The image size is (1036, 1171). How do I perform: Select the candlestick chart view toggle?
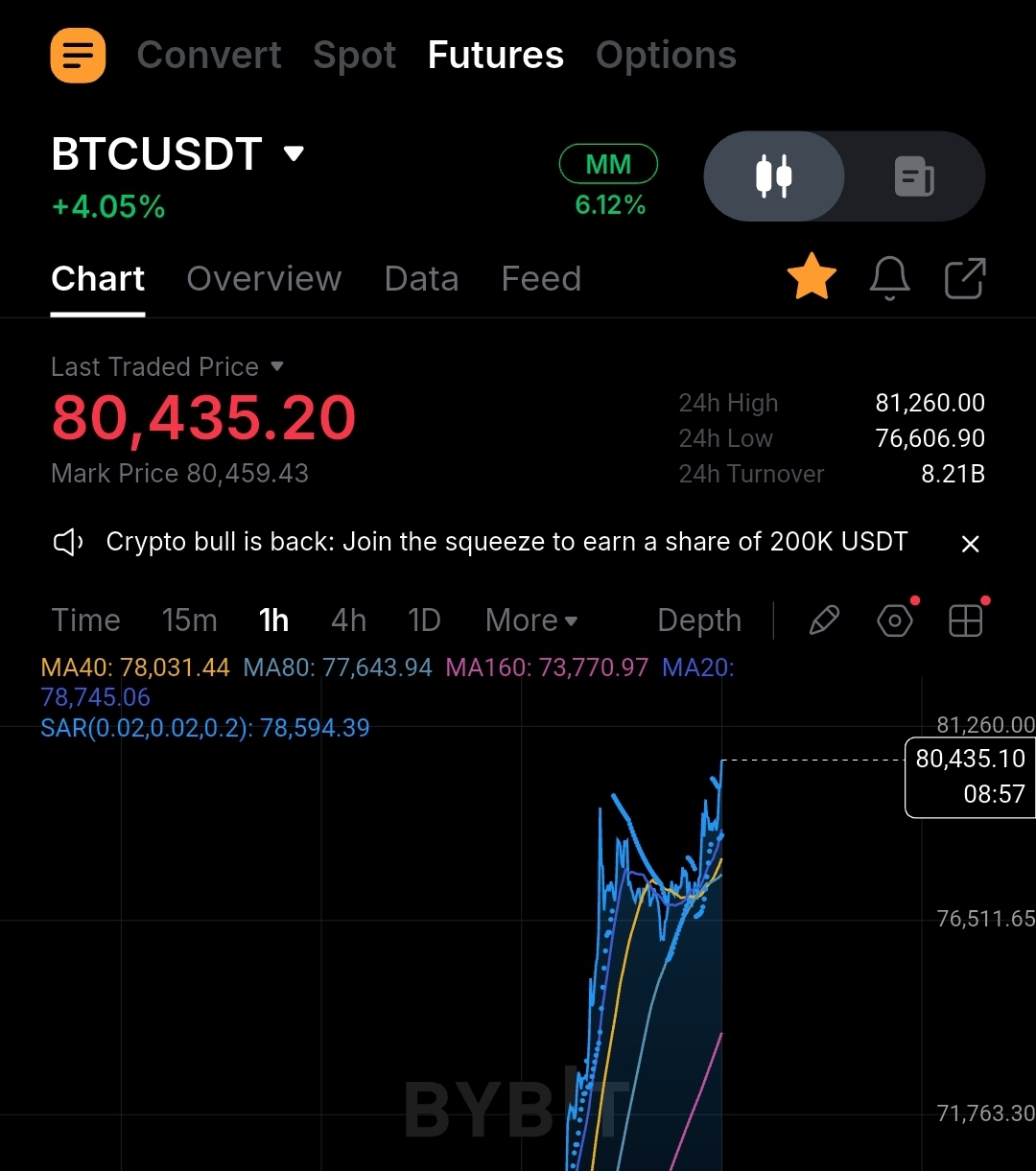coord(774,176)
